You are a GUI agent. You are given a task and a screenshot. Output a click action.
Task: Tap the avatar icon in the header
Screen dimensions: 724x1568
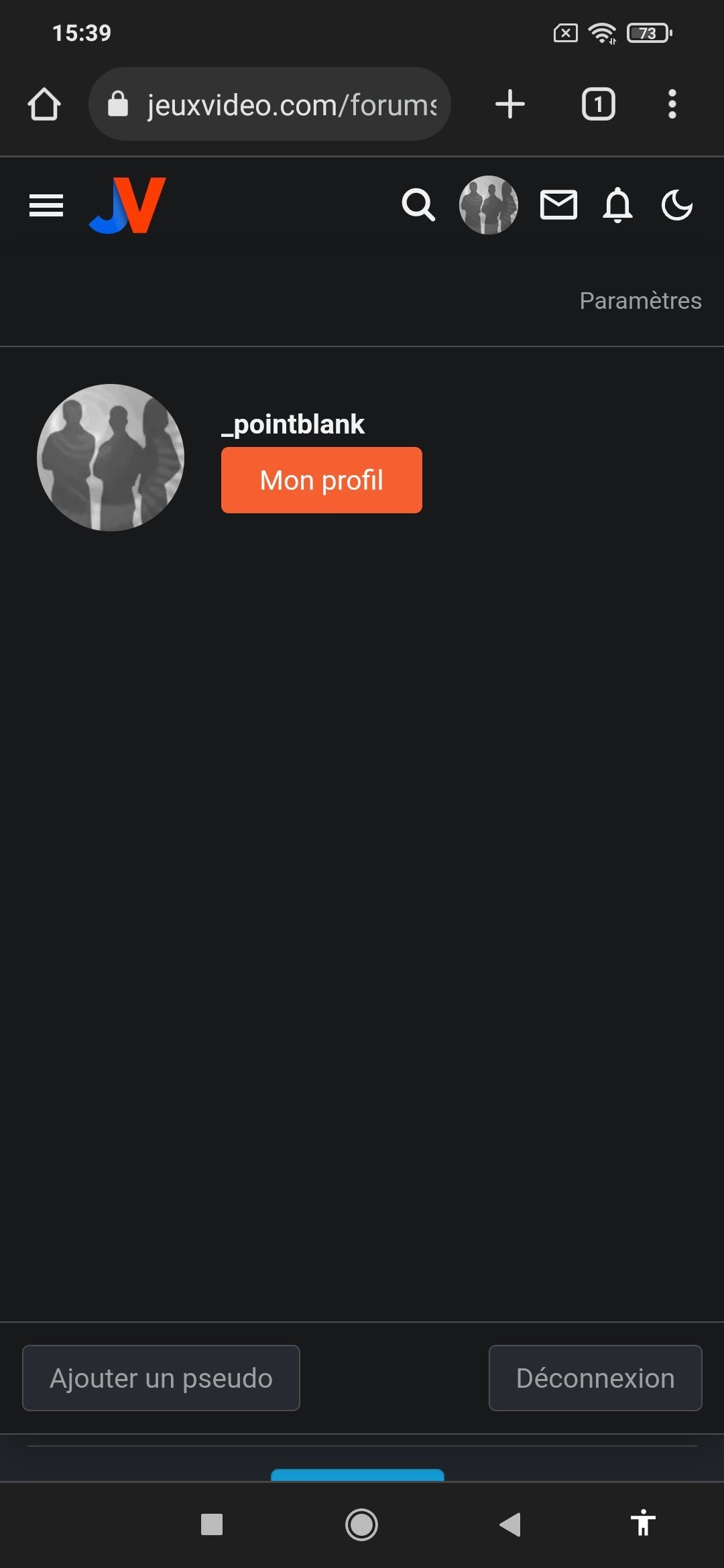pyautogui.click(x=488, y=205)
